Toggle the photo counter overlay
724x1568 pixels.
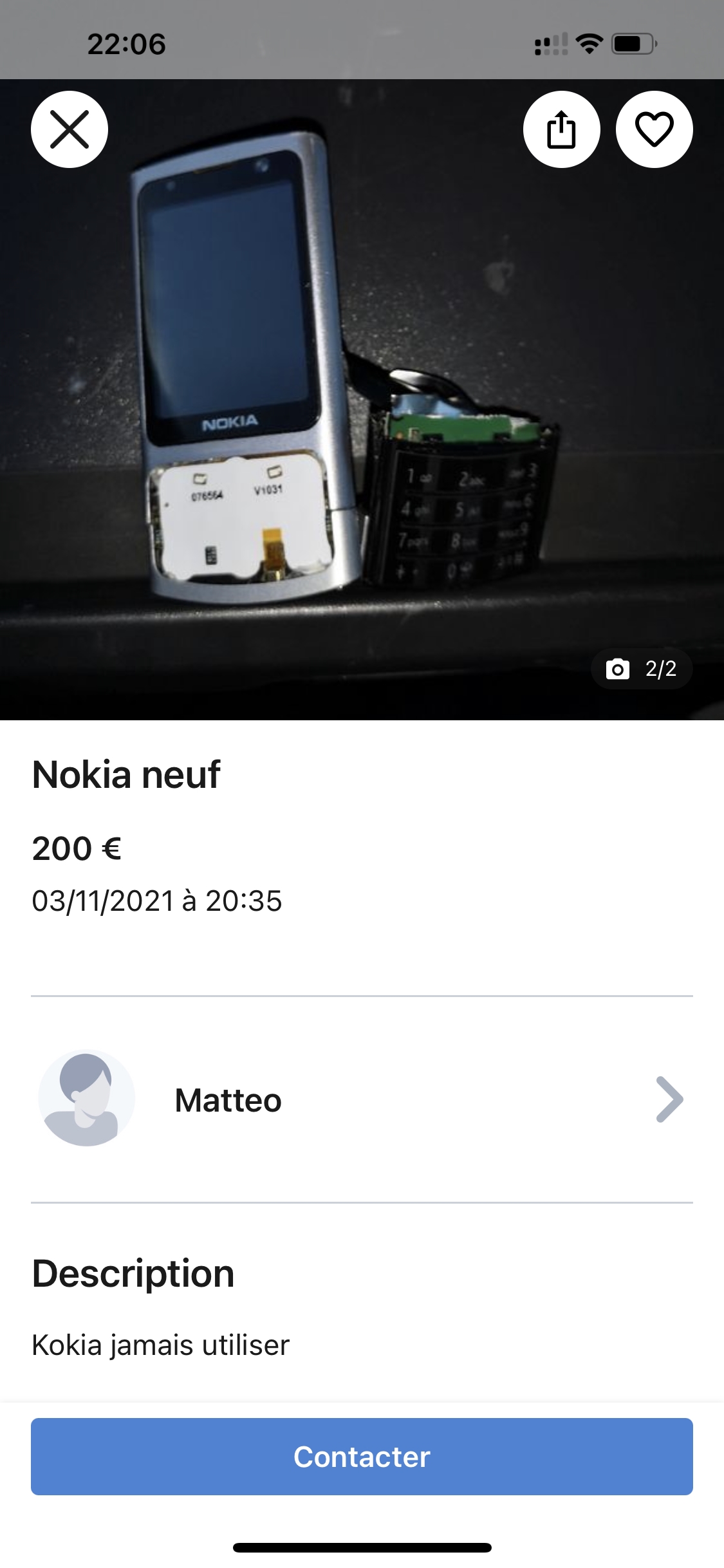640,669
